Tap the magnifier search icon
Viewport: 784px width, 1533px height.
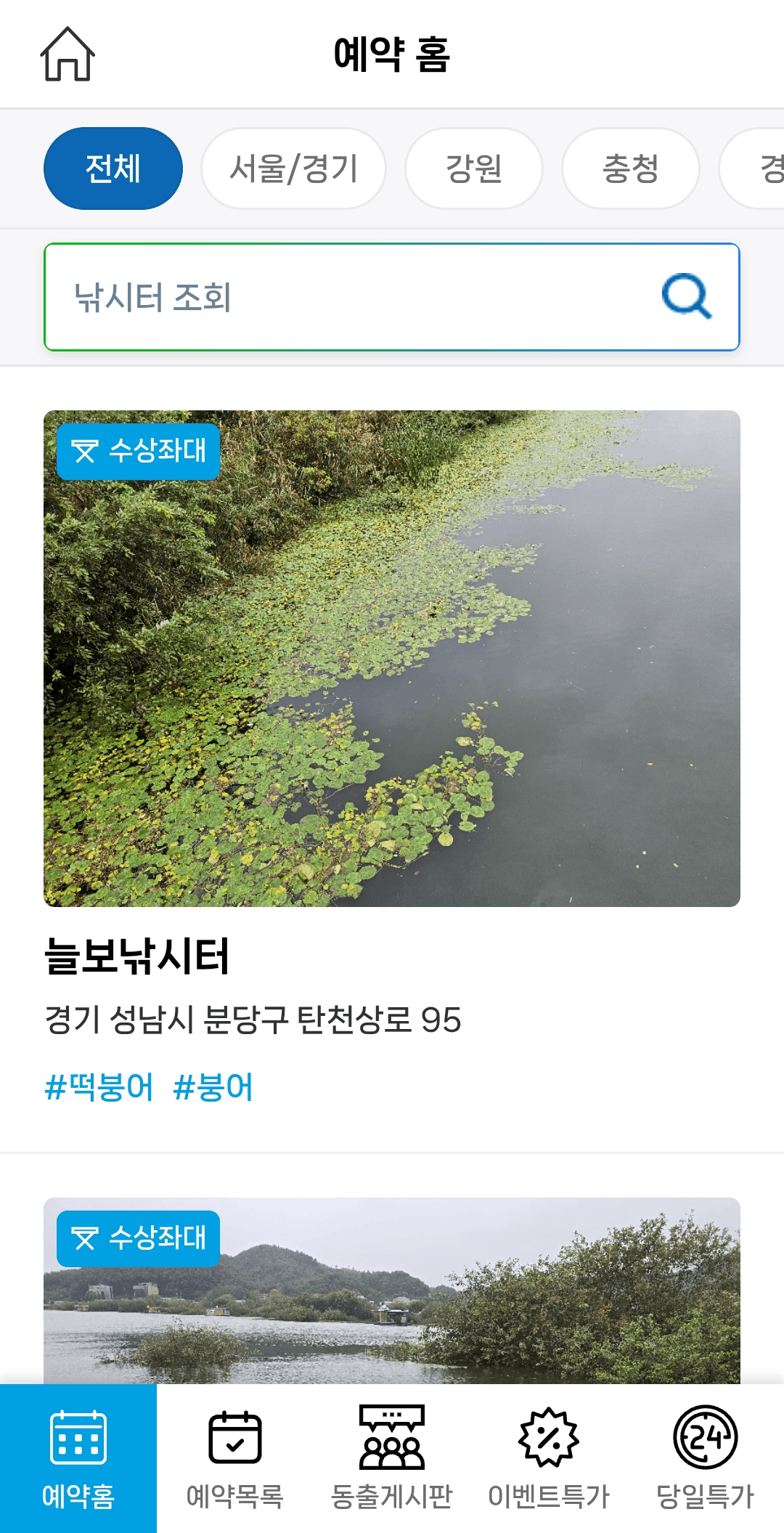(686, 296)
